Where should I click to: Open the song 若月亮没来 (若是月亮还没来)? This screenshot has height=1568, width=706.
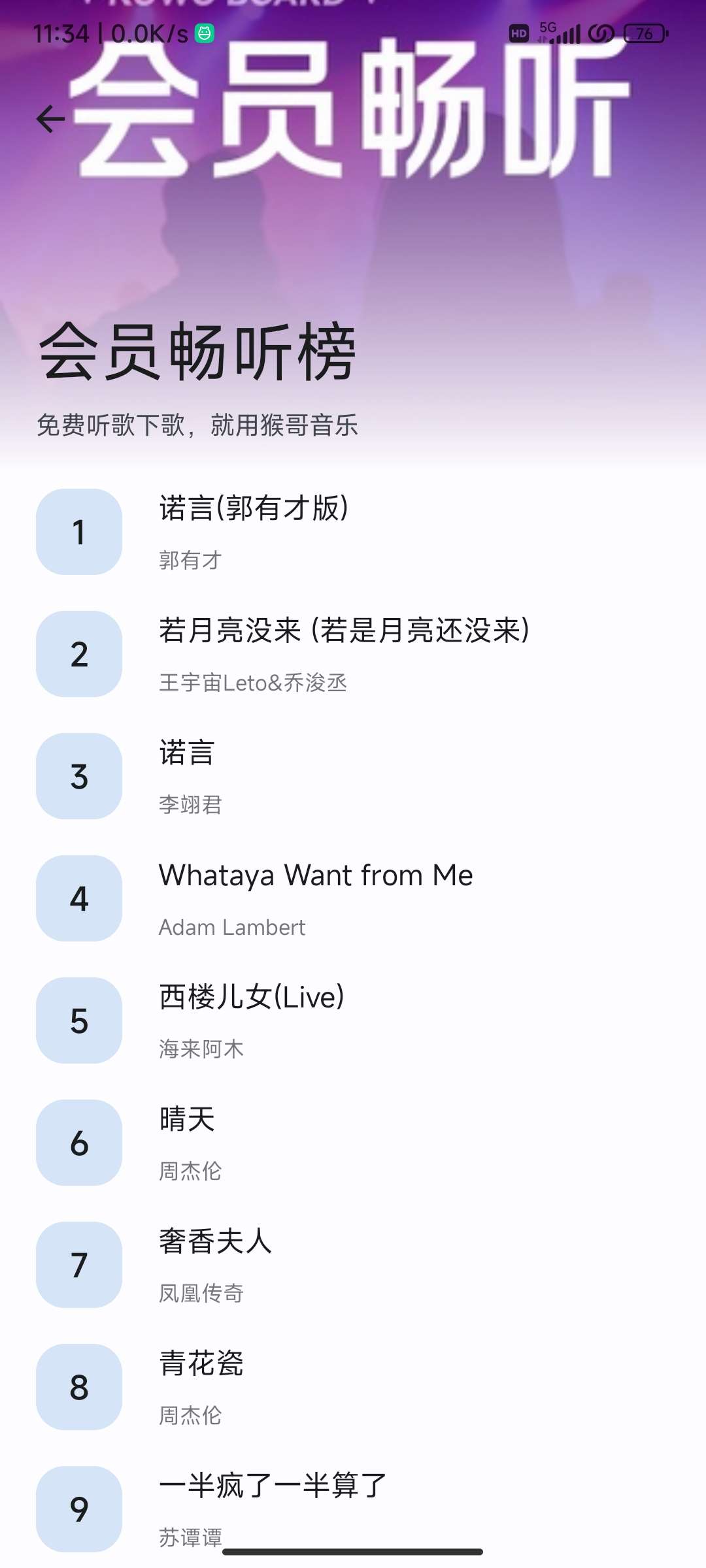(x=343, y=653)
